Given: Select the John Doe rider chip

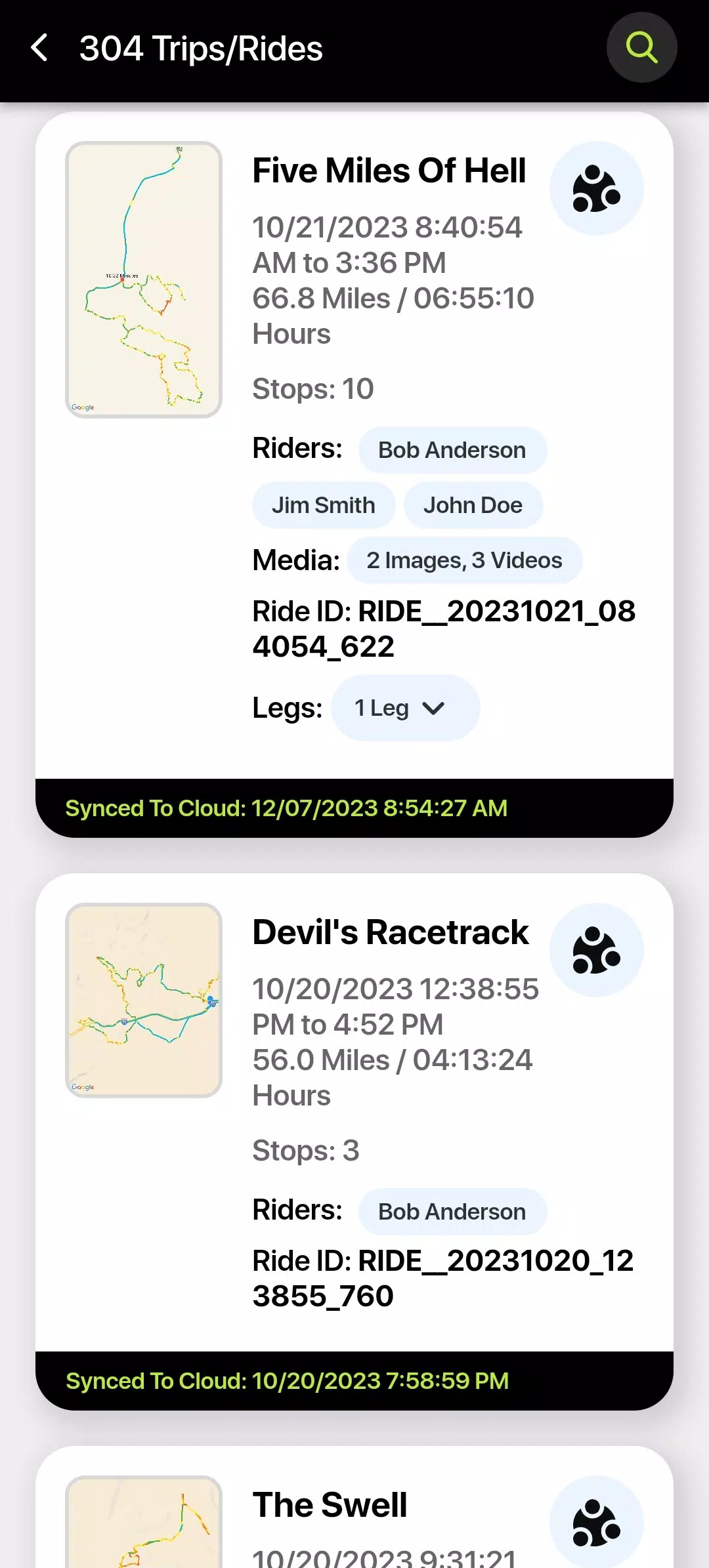Looking at the screenshot, I should click(x=474, y=505).
